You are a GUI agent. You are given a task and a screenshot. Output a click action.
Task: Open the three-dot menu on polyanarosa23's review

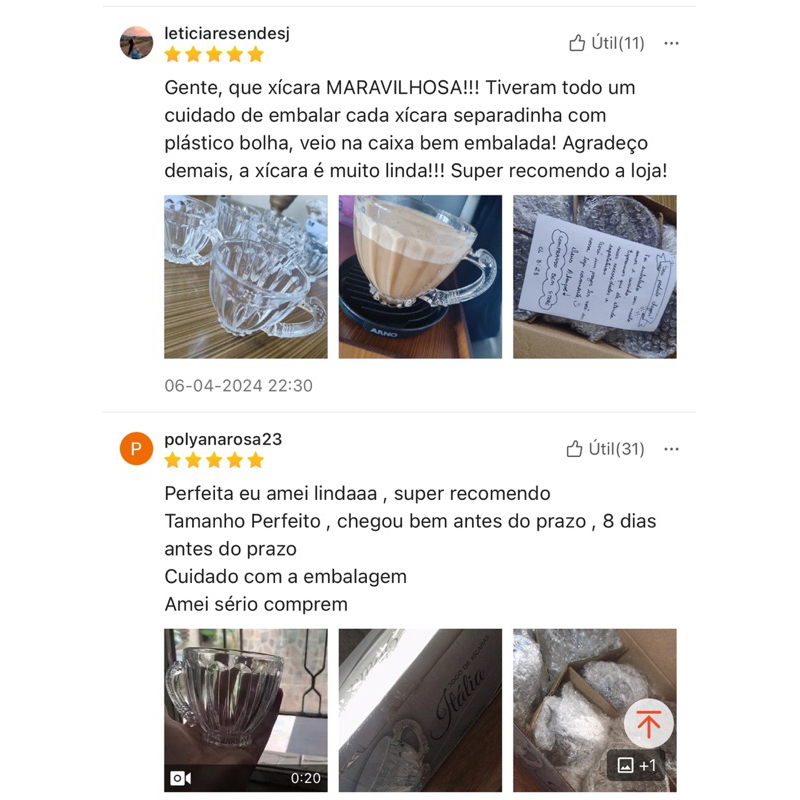coord(671,449)
